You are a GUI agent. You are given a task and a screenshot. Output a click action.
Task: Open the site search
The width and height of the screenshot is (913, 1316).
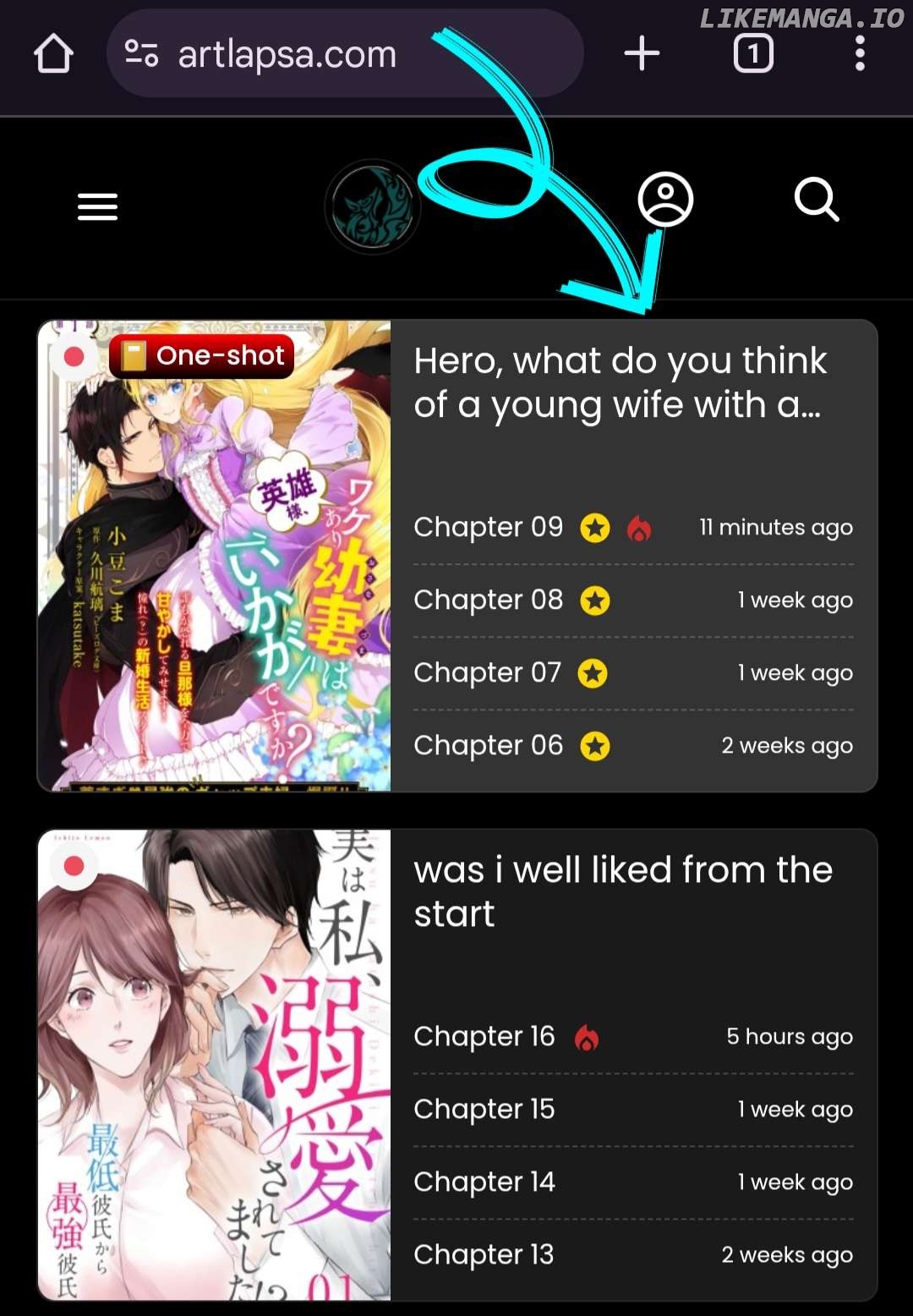point(817,200)
